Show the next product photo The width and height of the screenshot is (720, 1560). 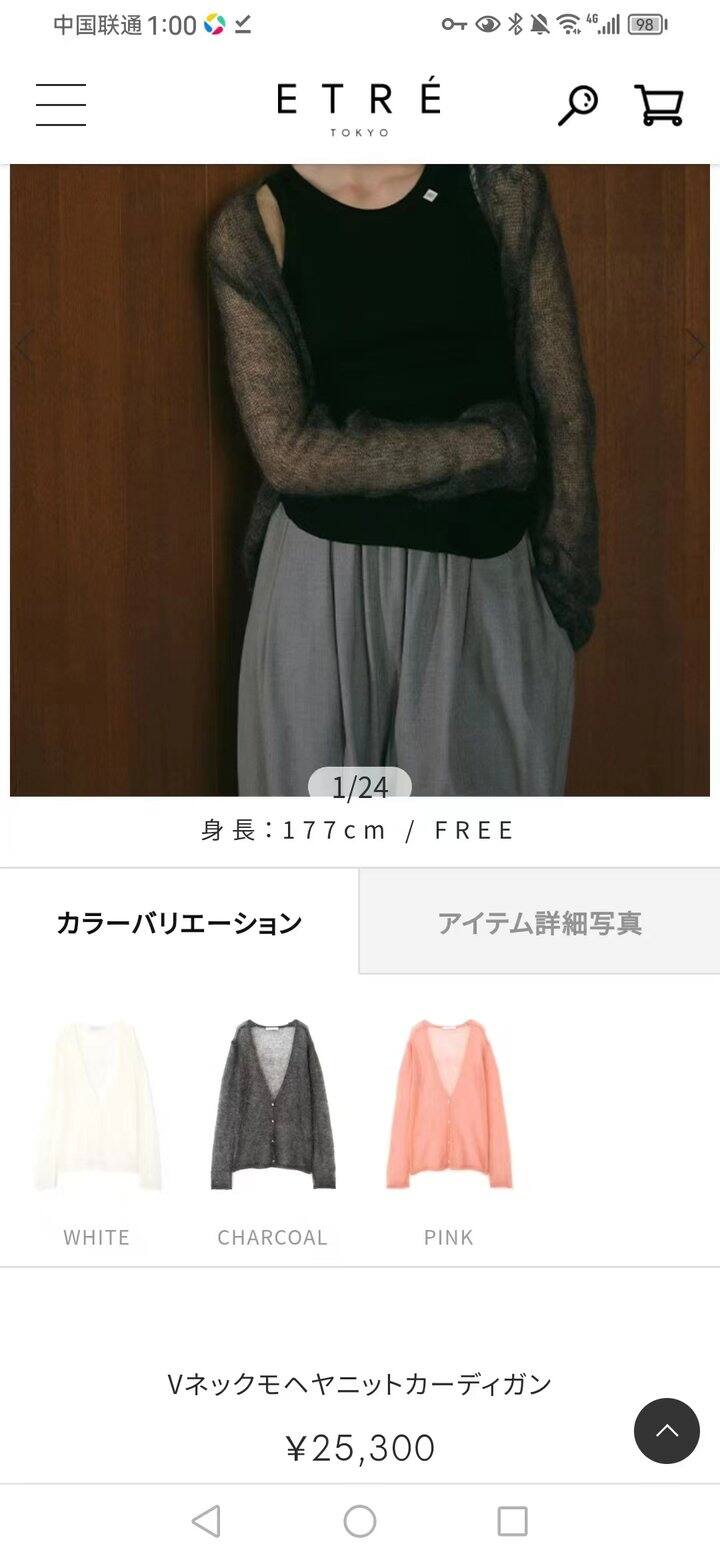tap(696, 347)
